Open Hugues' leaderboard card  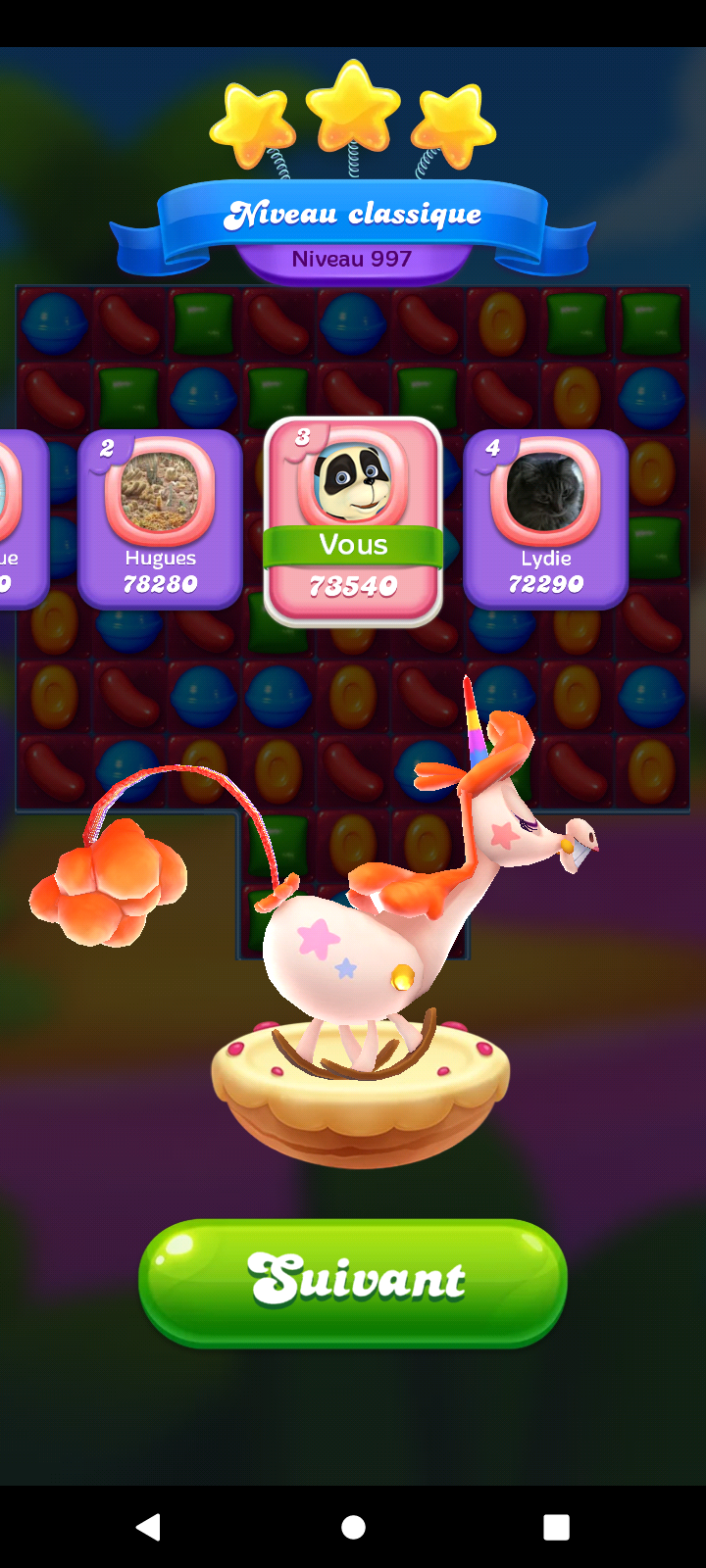(x=160, y=519)
